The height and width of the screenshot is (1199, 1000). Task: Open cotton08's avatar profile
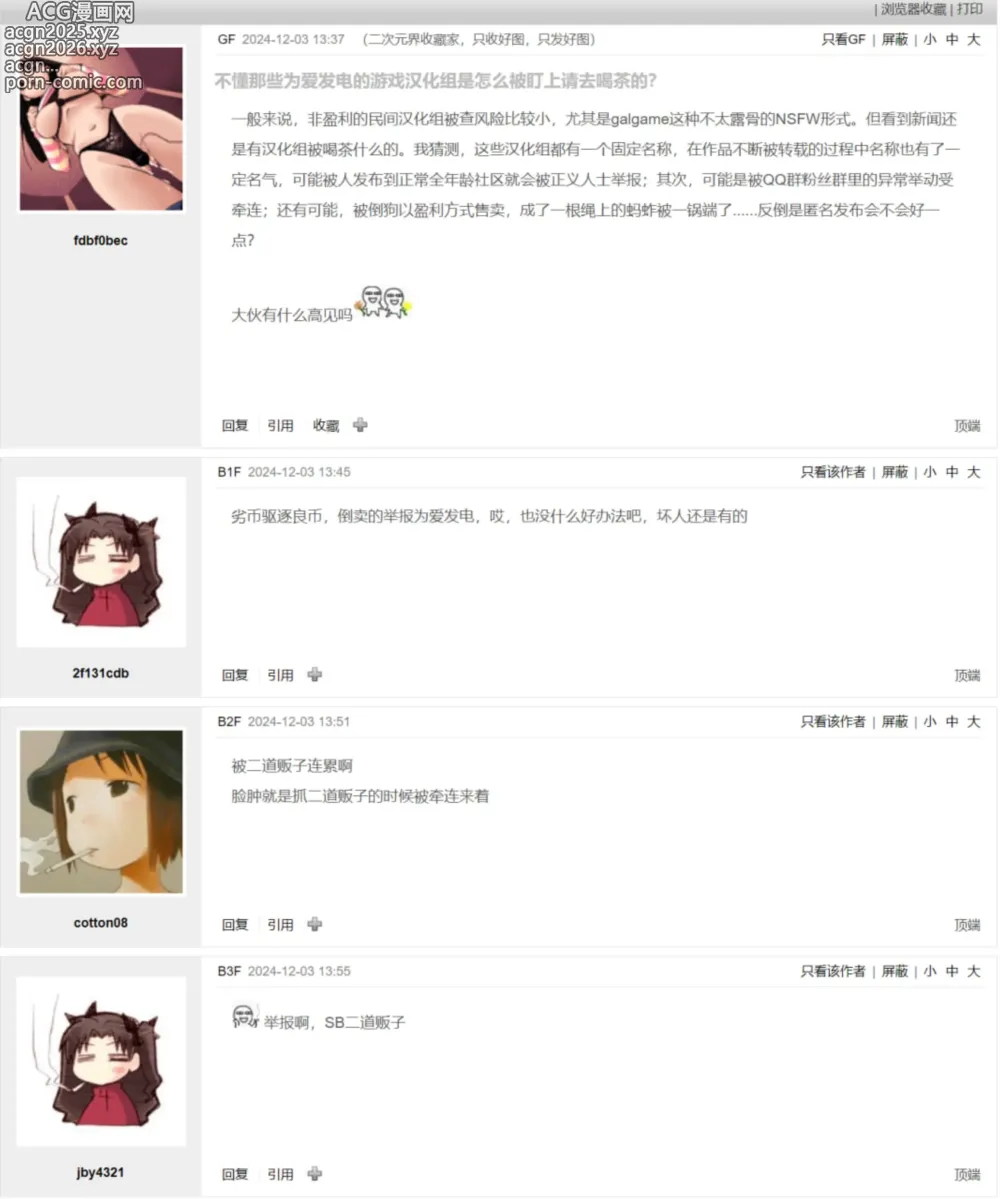(101, 812)
